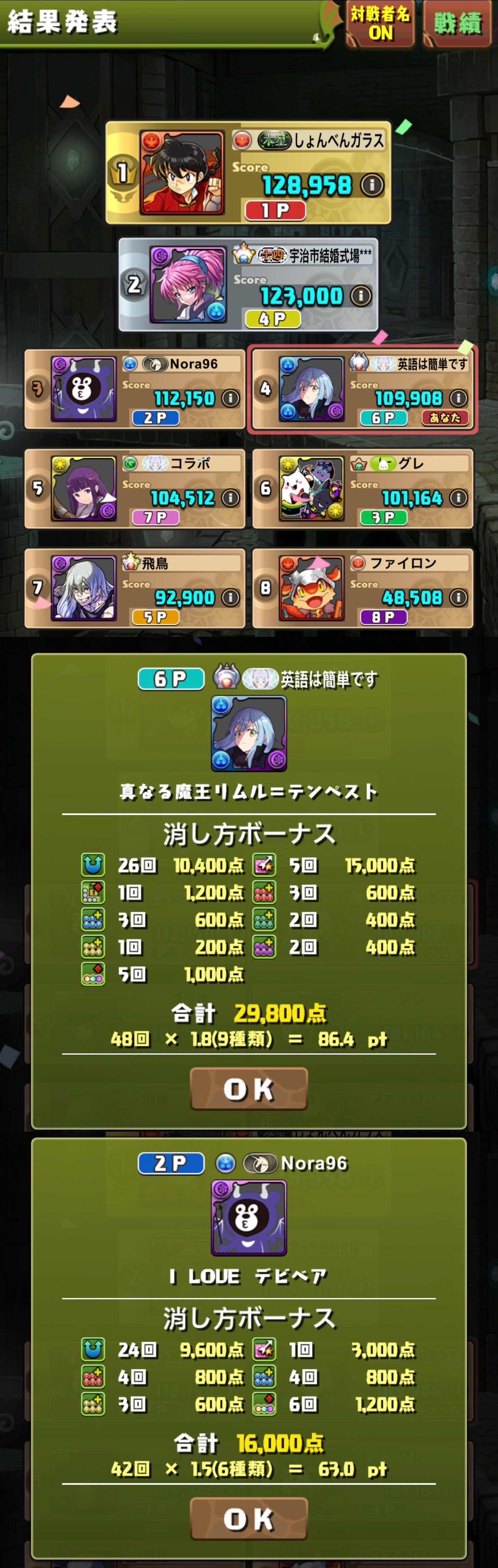The image size is (498, 1568).
Task: Dismiss the 2P Nora96 bonus panel with OK
Action: pyautogui.click(x=249, y=1519)
